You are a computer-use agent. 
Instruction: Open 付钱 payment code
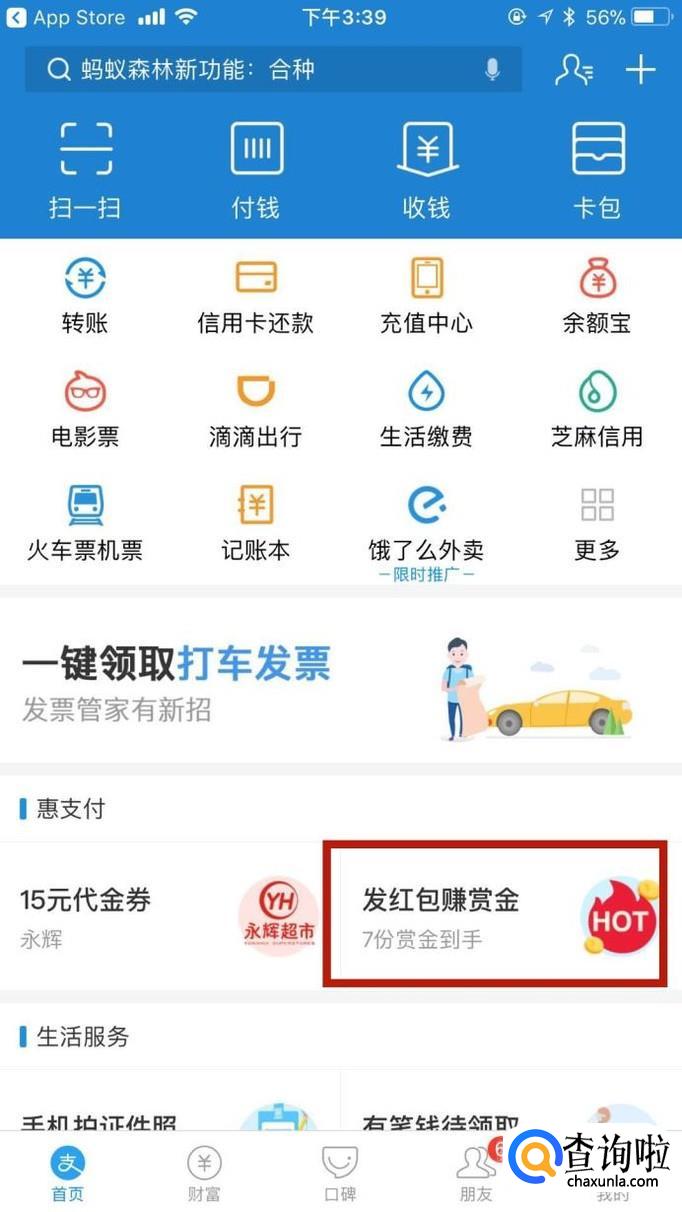pos(256,168)
